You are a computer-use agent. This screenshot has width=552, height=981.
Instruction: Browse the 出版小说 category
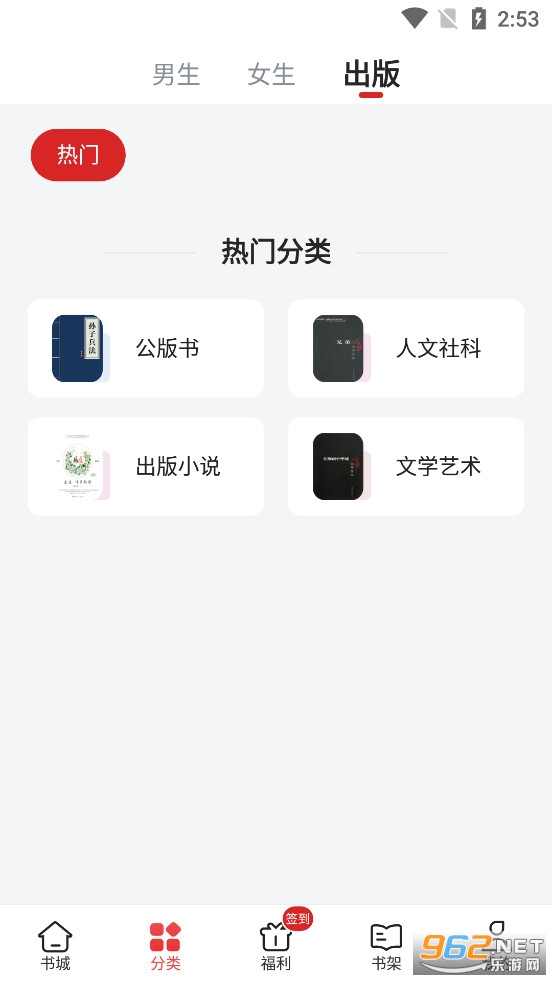(x=146, y=466)
